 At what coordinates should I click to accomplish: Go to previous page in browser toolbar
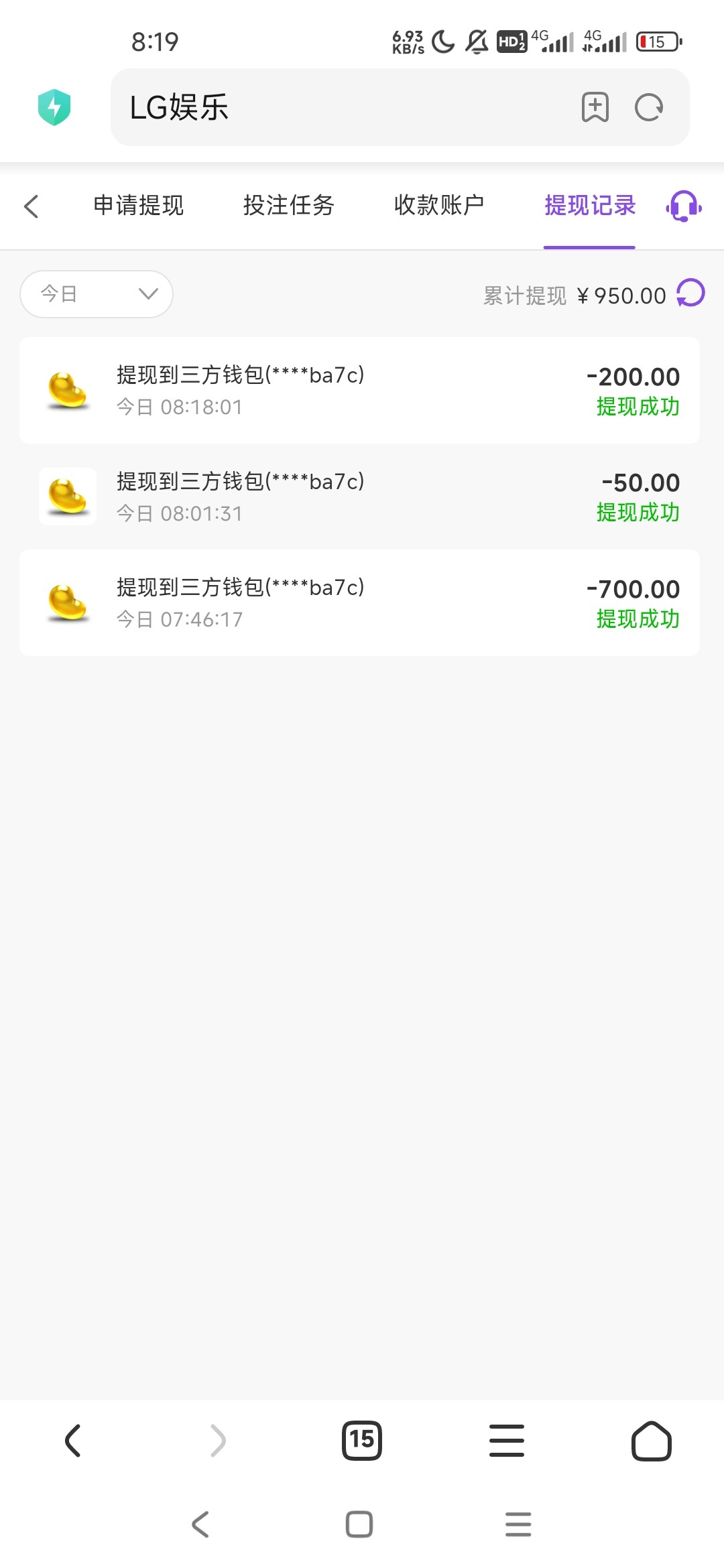[73, 1441]
